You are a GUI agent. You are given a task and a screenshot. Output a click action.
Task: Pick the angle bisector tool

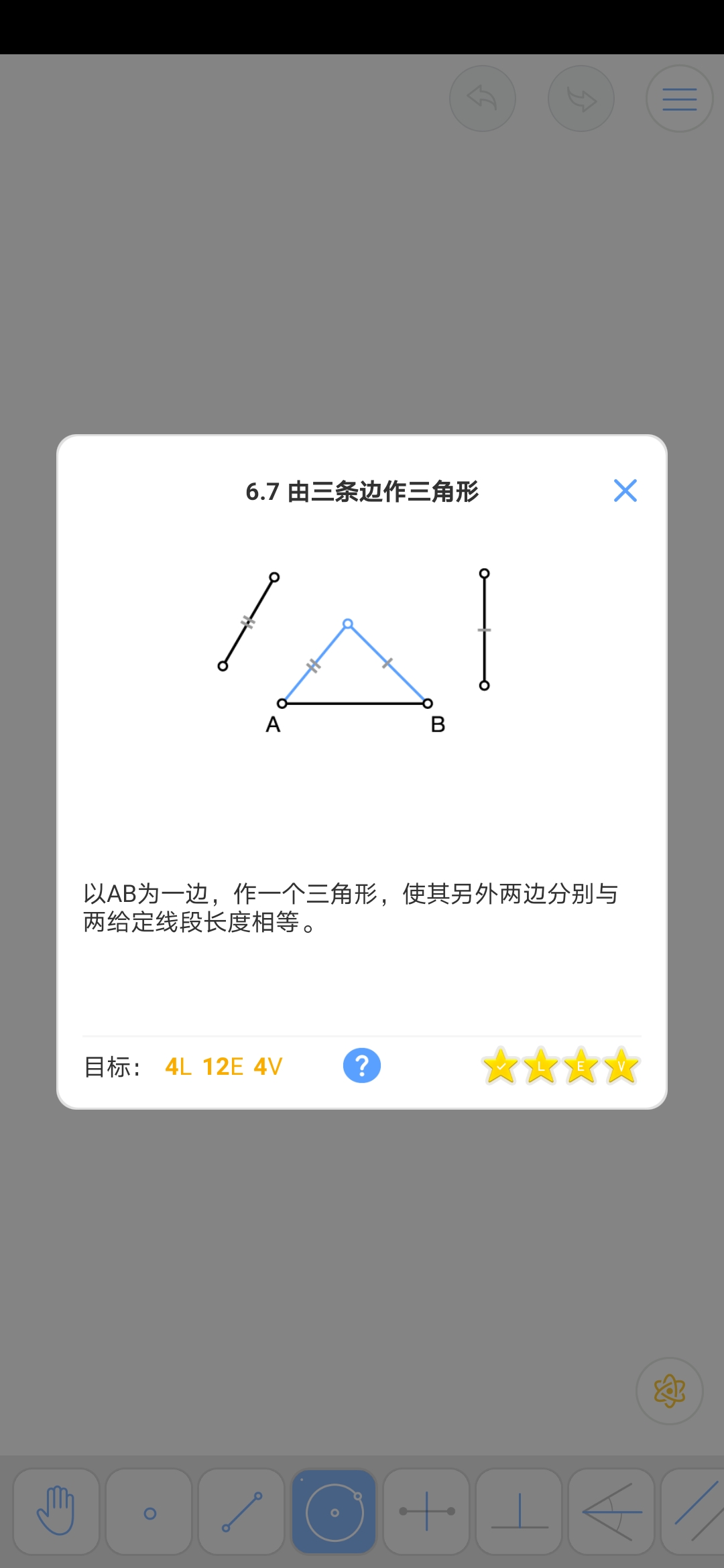(611, 1511)
